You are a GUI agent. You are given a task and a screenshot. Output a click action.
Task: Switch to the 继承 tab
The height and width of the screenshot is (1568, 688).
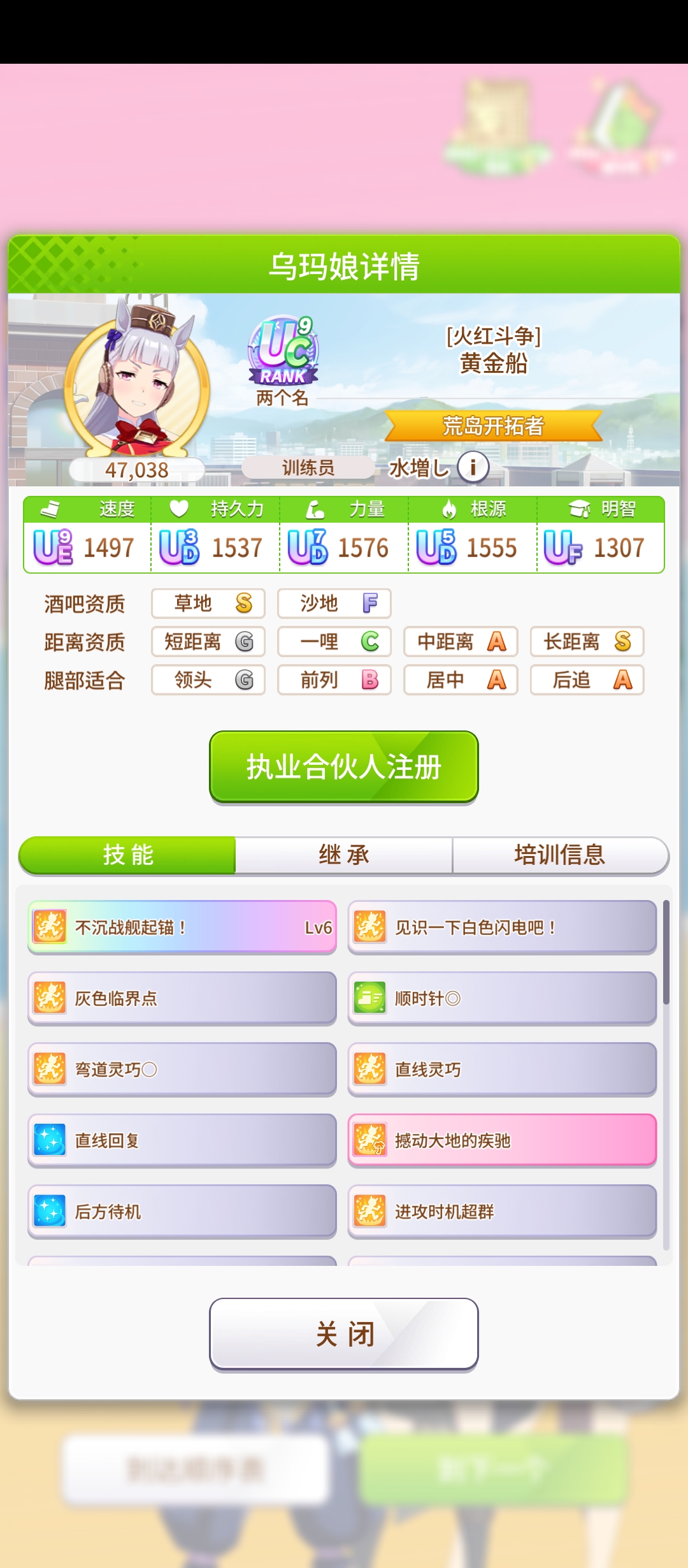(x=344, y=855)
